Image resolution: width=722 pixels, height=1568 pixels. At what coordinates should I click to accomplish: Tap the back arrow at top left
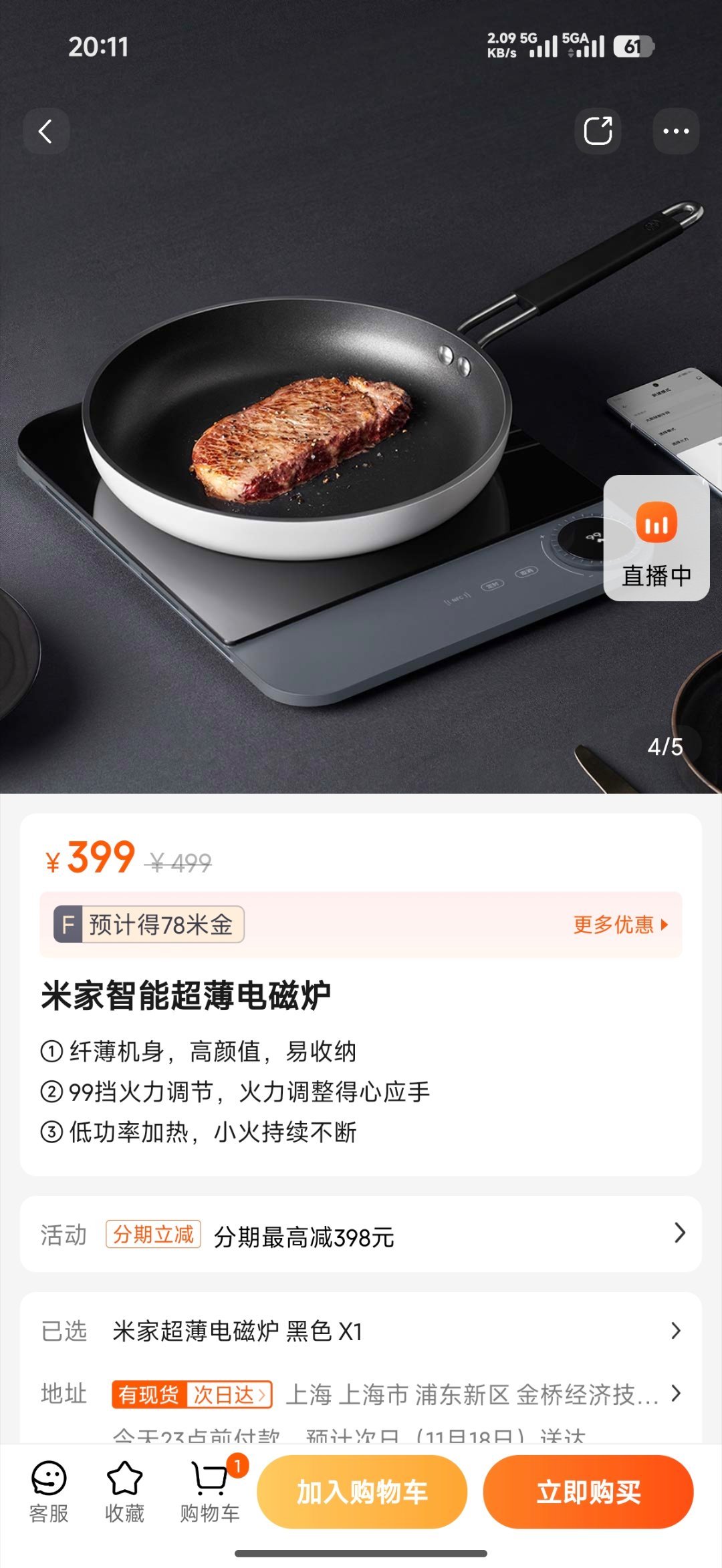click(47, 131)
